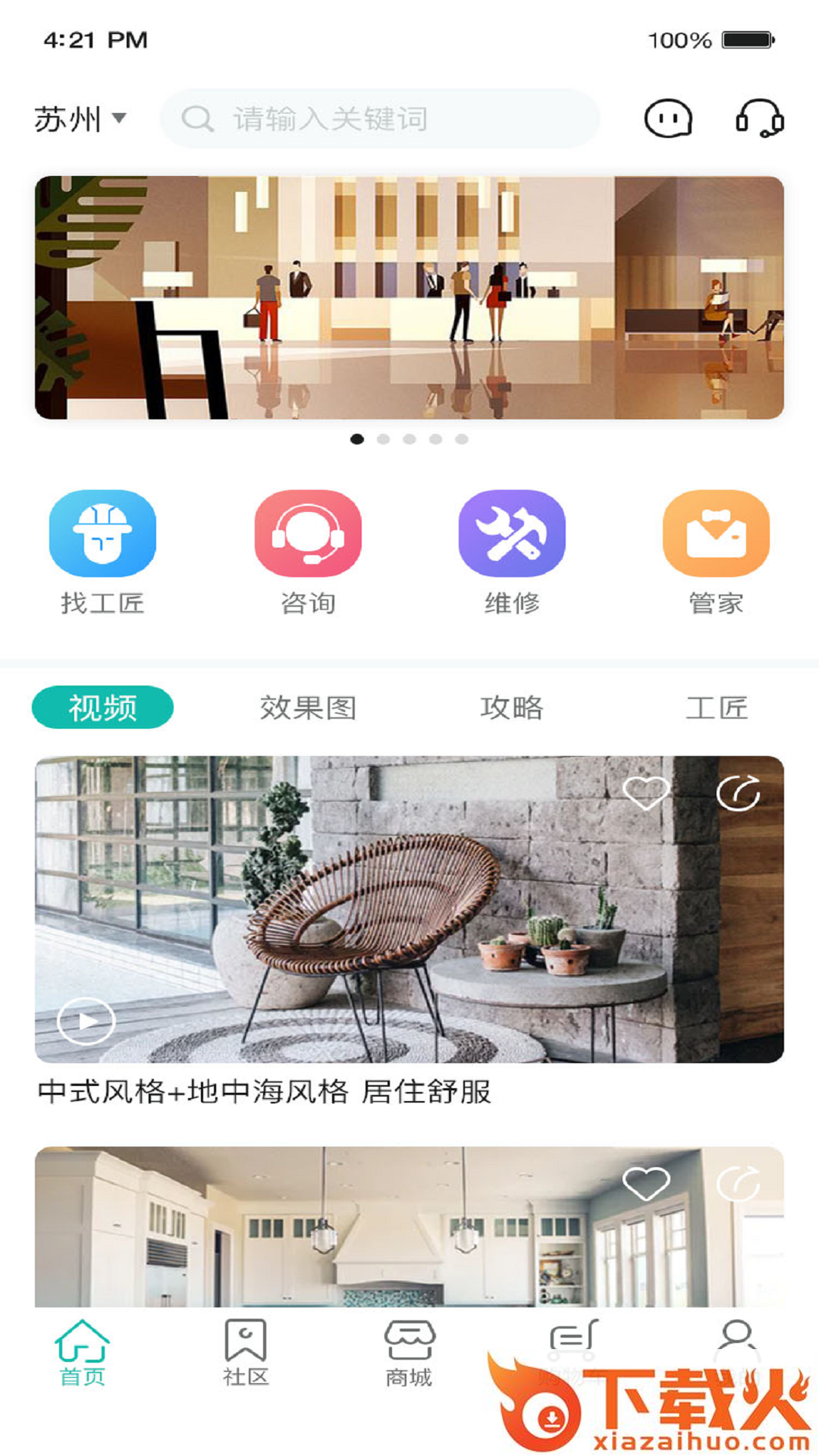Switch to the 商城 tab
The width and height of the screenshot is (819, 1456).
pos(409,1354)
